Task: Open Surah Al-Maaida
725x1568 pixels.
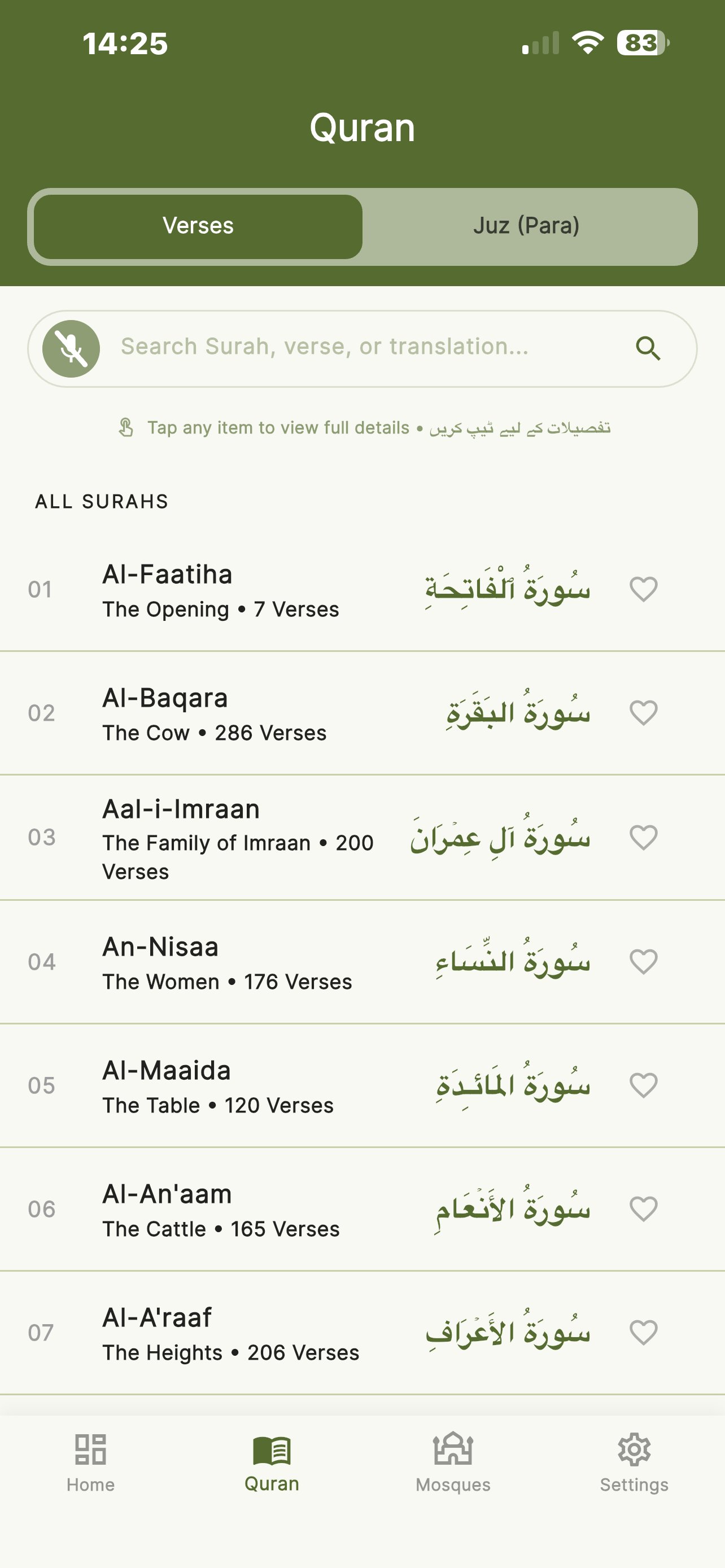Action: [x=362, y=1085]
